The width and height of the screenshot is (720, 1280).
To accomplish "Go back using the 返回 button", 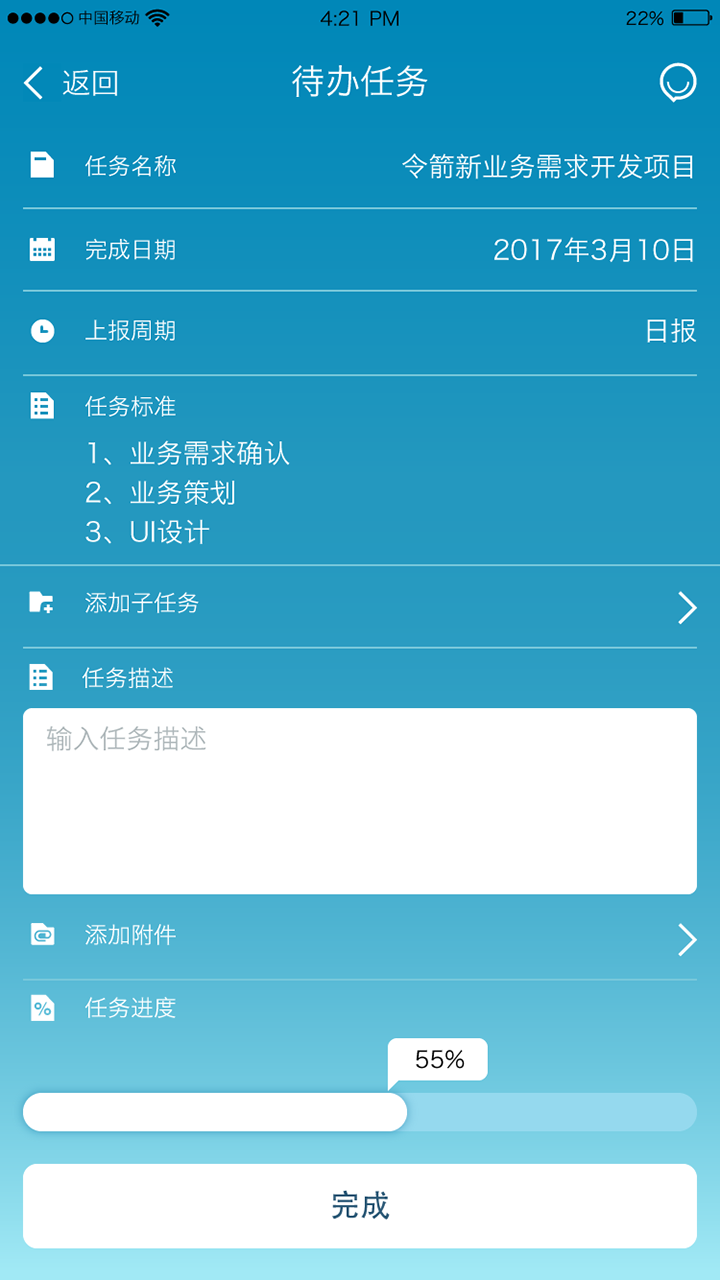I will [71, 83].
